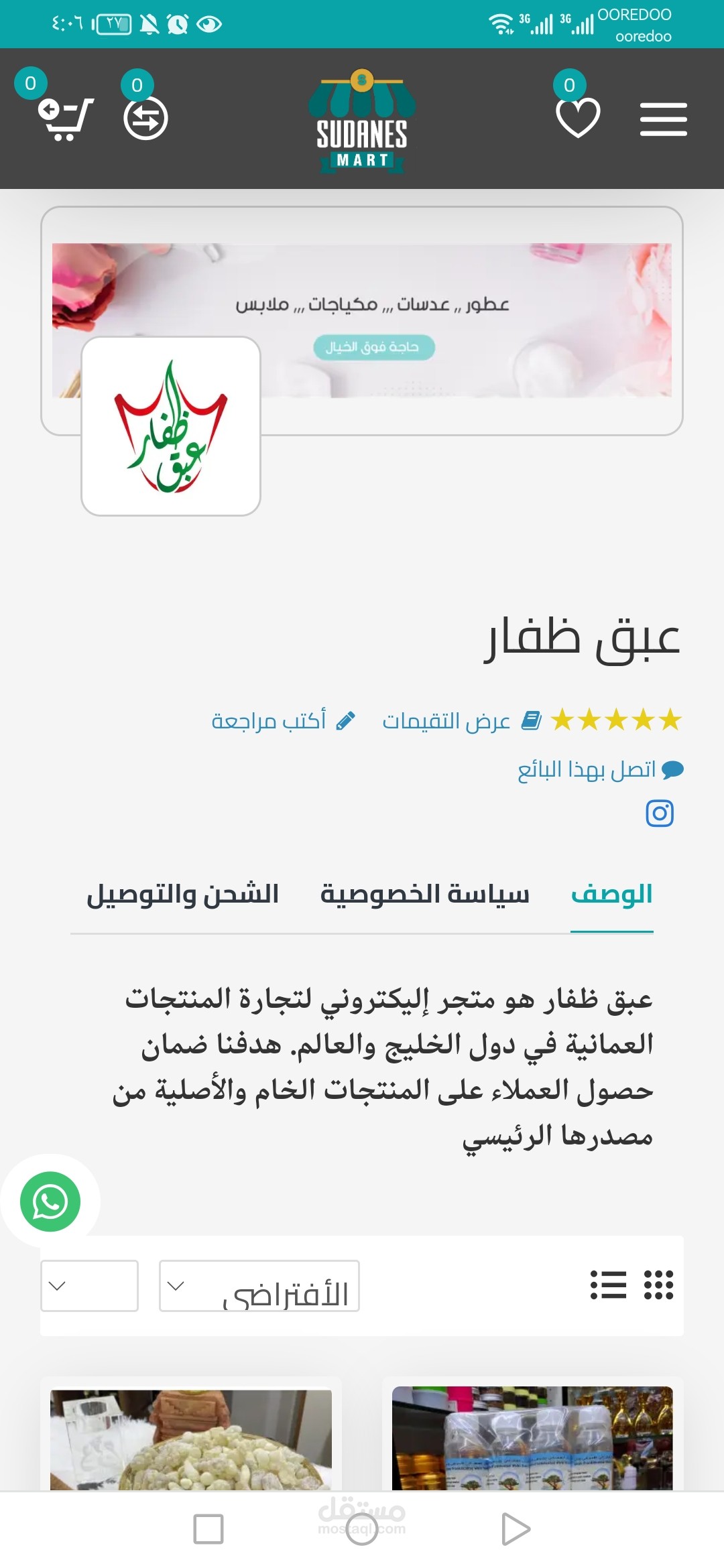The image size is (724, 1568).
Task: Switch products to list view
Action: tap(608, 1285)
